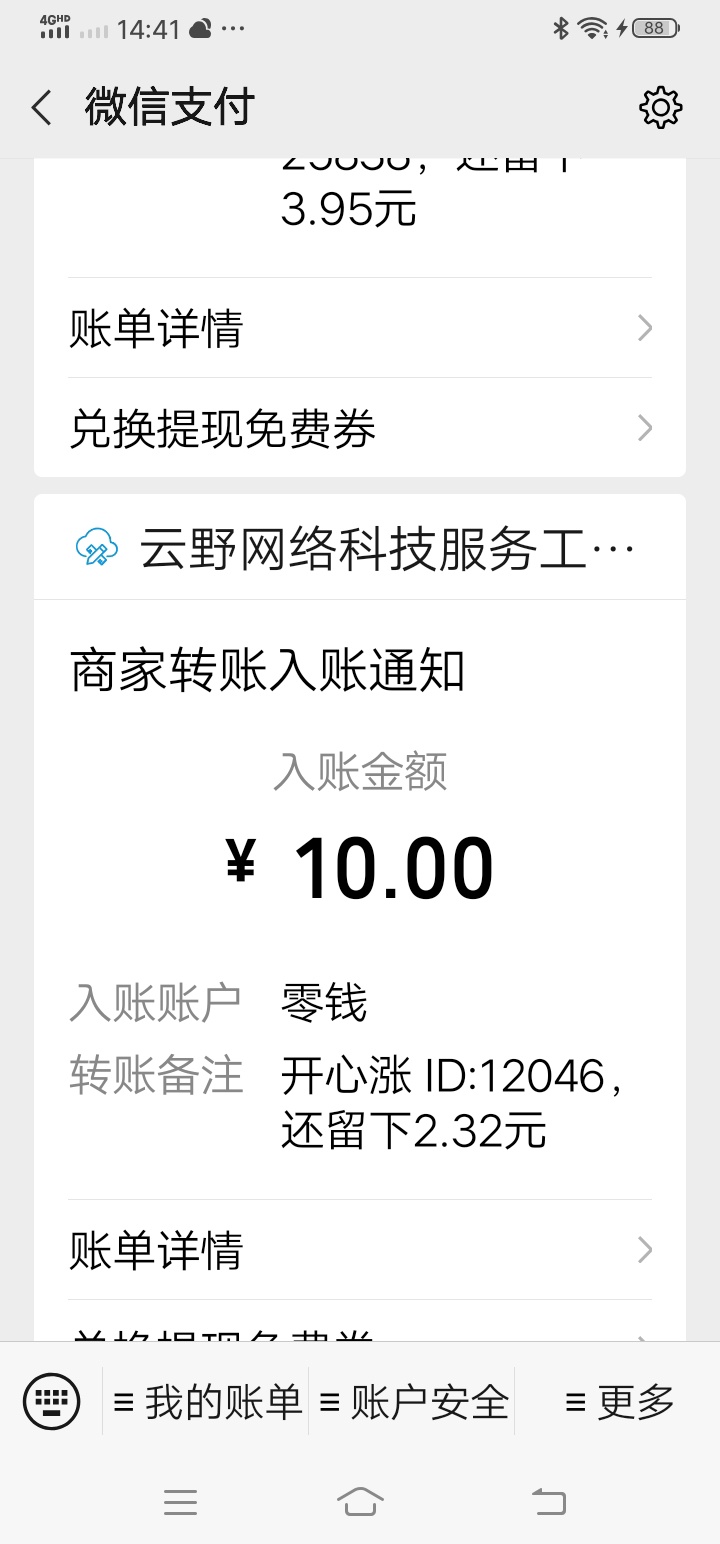This screenshot has height=1544, width=720.
Task: Open the 账户安全 menu
Action: click(412, 1402)
